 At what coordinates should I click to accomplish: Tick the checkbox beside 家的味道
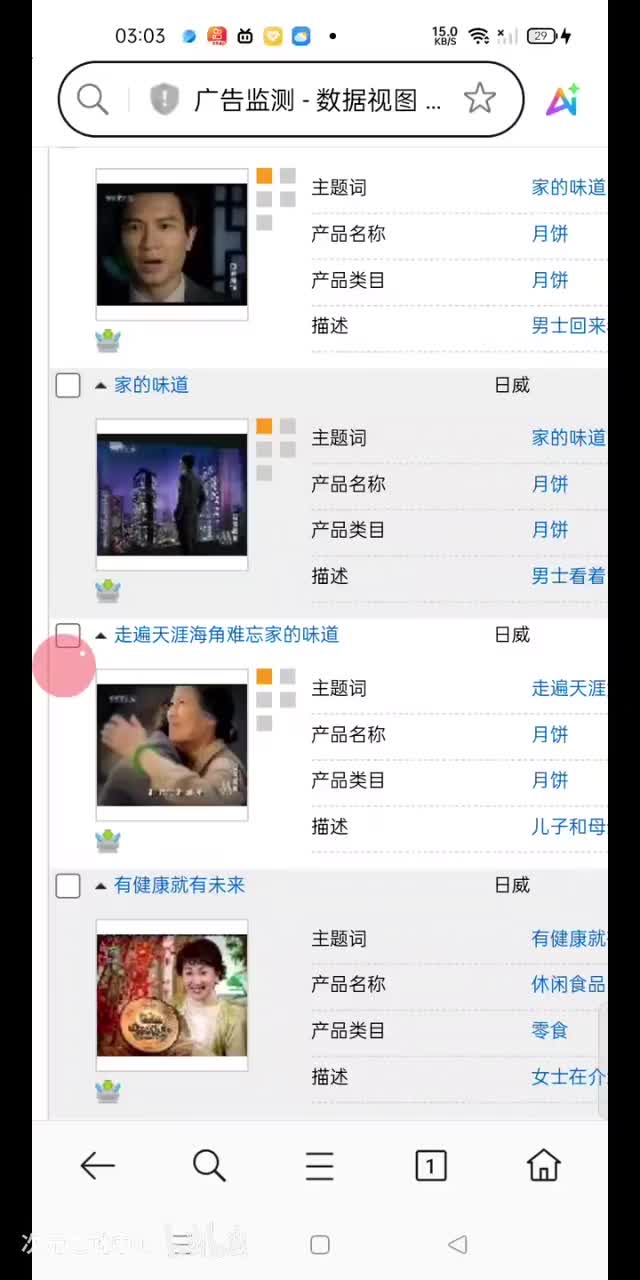pyautogui.click(x=68, y=385)
